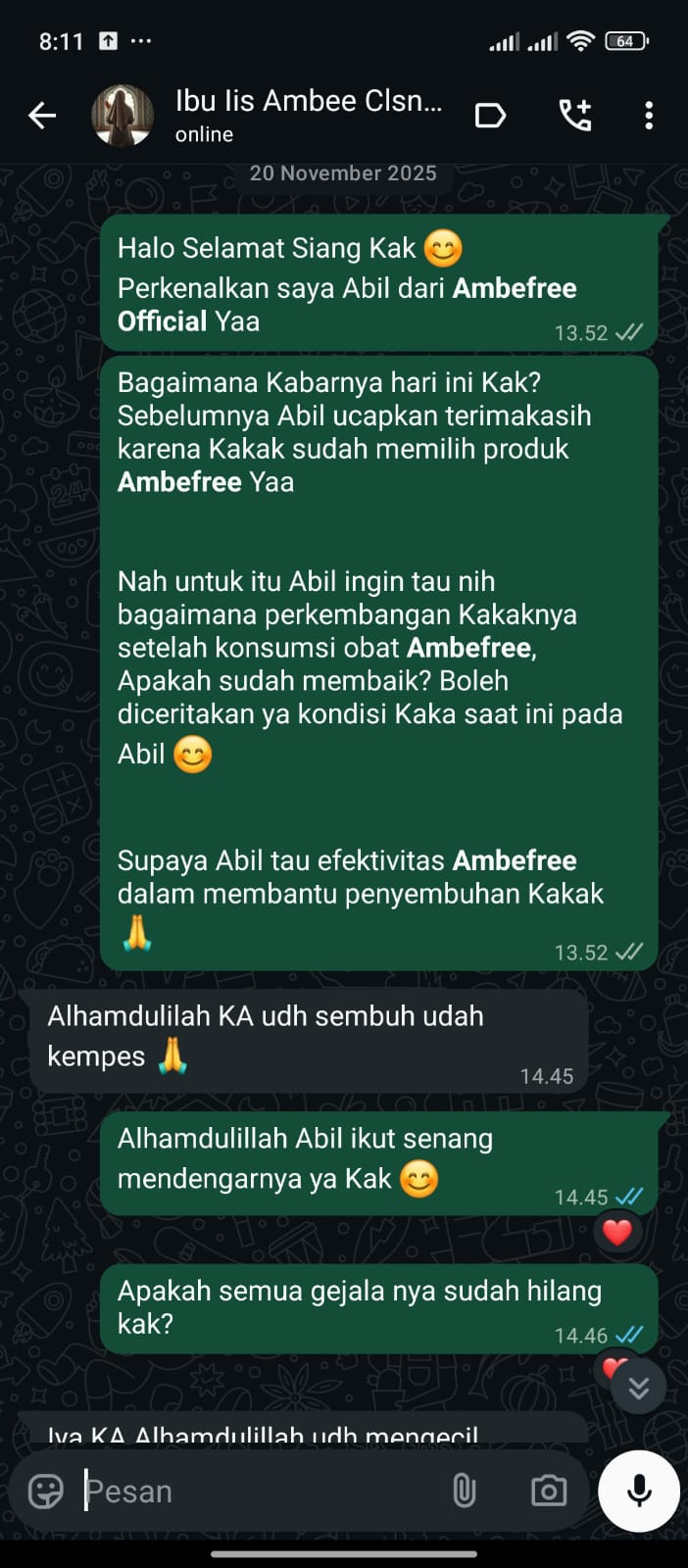The image size is (688, 1568).
Task: Start a call with this contact
Action: (x=575, y=116)
